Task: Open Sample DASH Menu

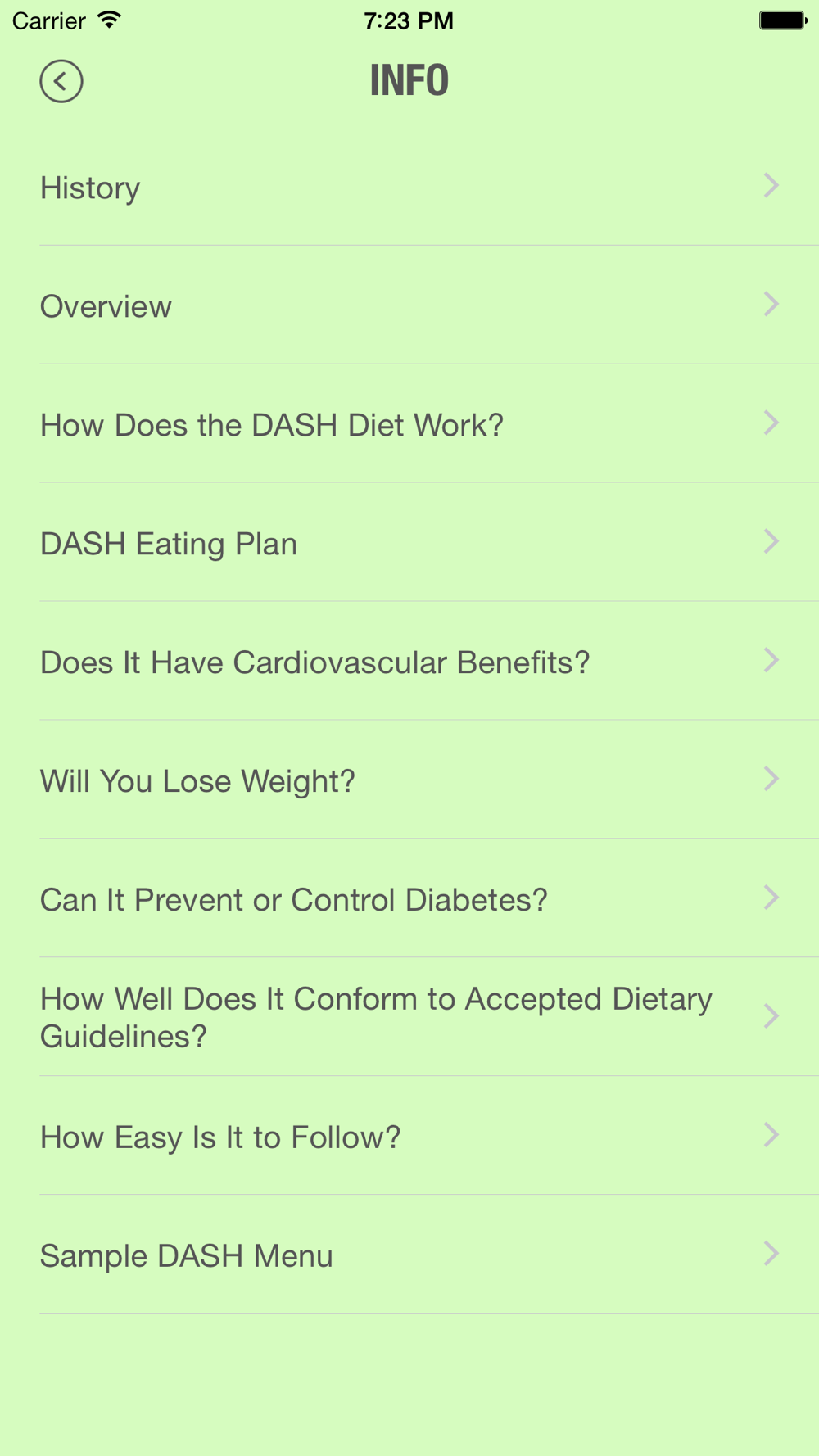Action: click(x=409, y=1255)
